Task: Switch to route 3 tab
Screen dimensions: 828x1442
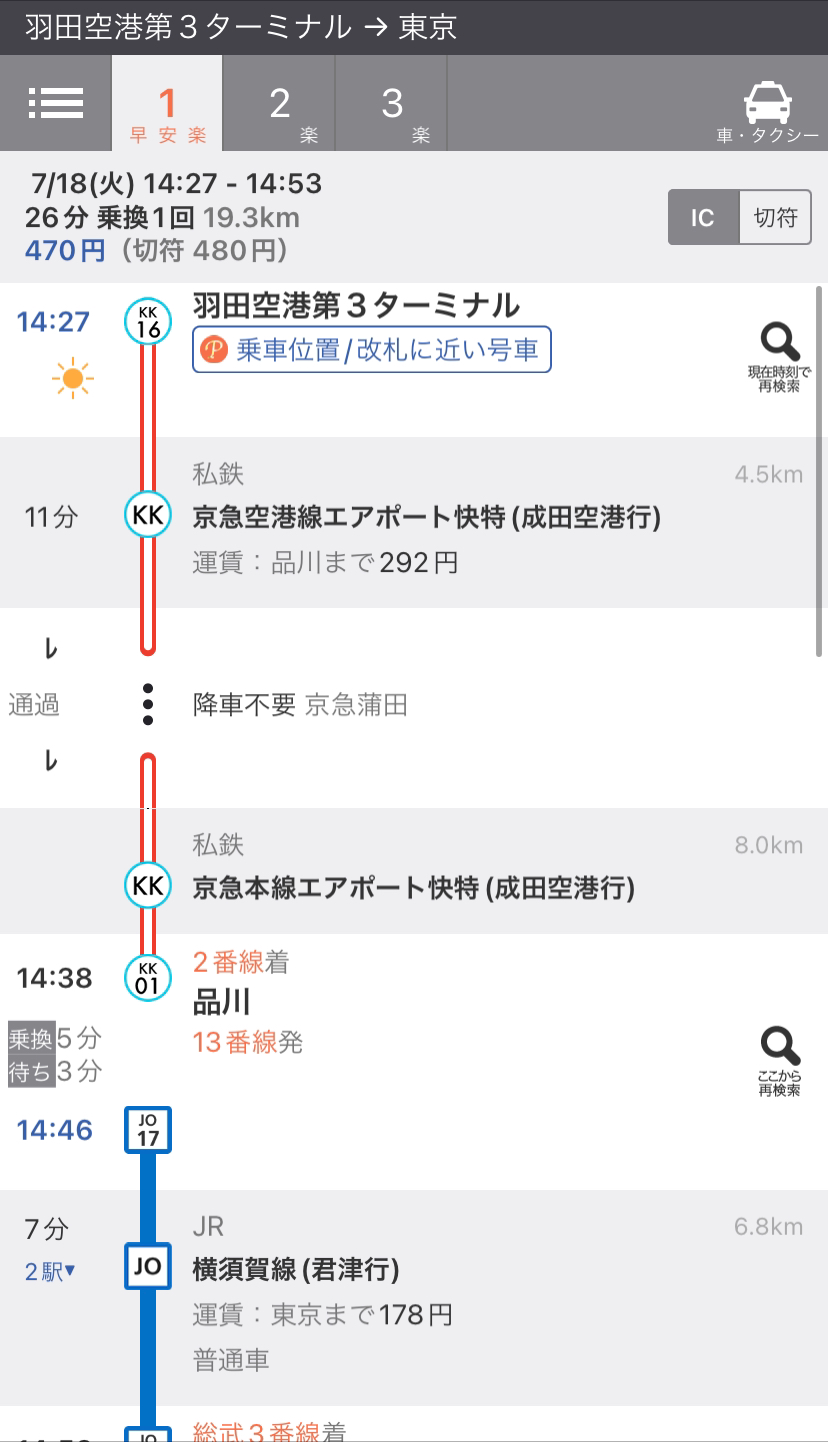Action: [392, 103]
